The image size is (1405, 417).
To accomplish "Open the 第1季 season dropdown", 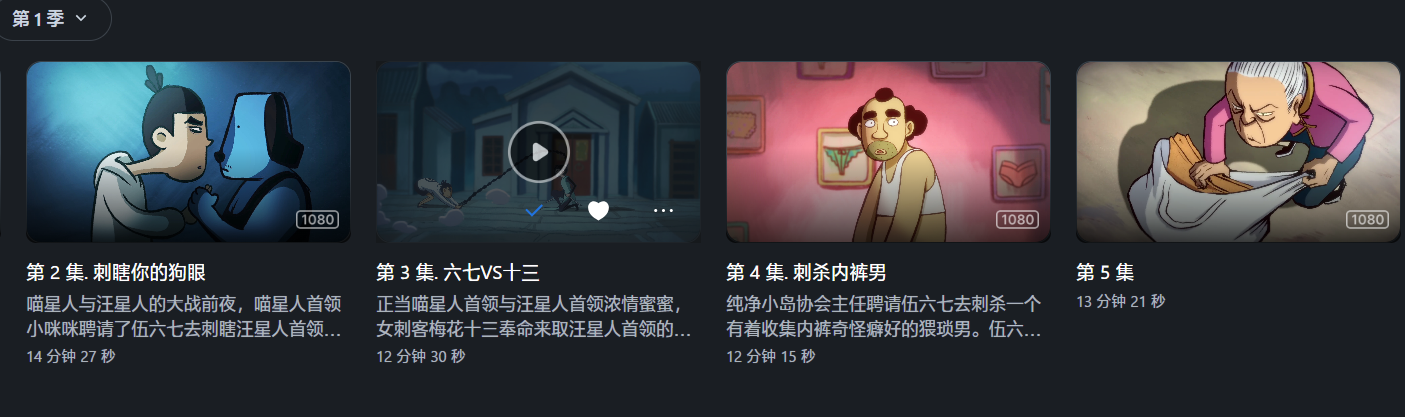I will pos(50,18).
